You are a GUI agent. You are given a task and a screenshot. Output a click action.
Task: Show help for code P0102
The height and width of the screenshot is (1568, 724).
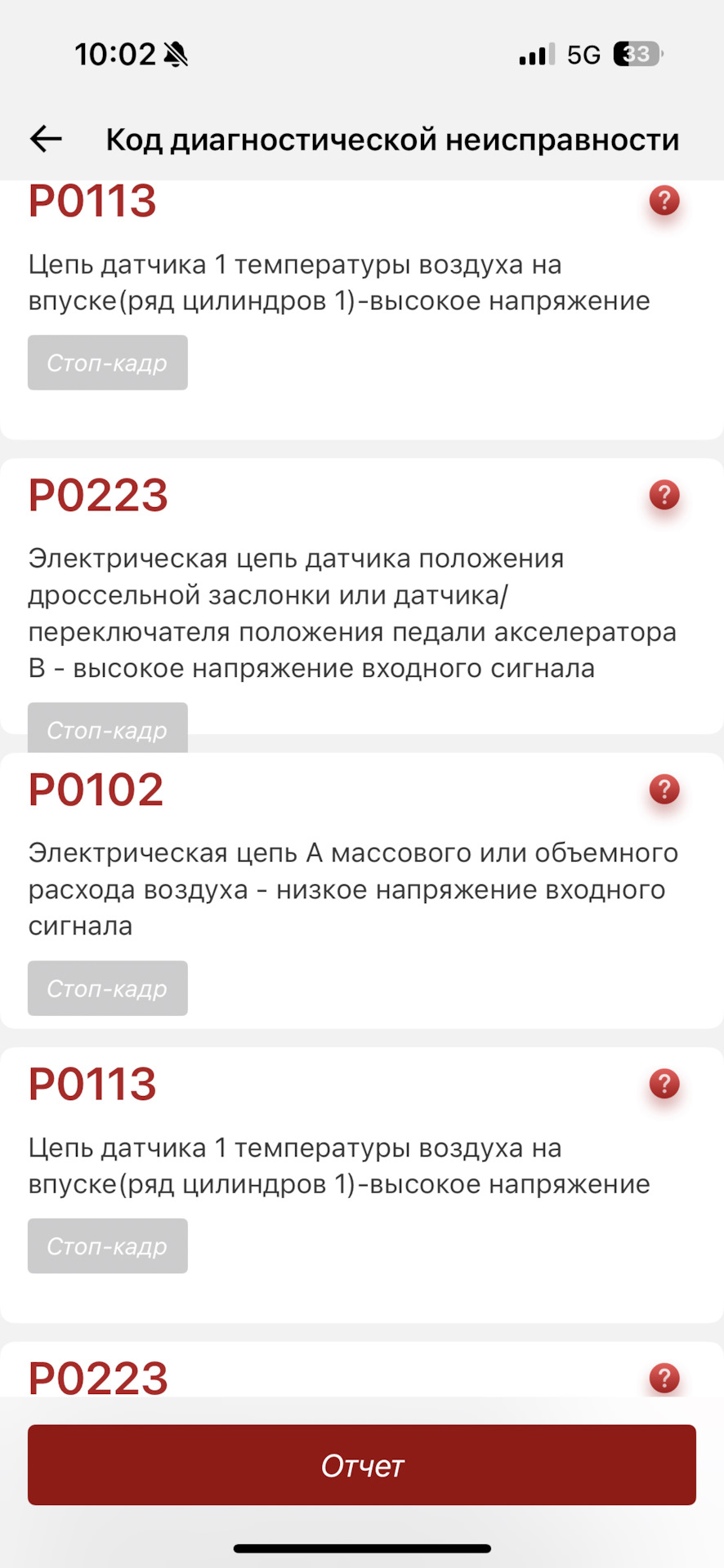coord(664,790)
